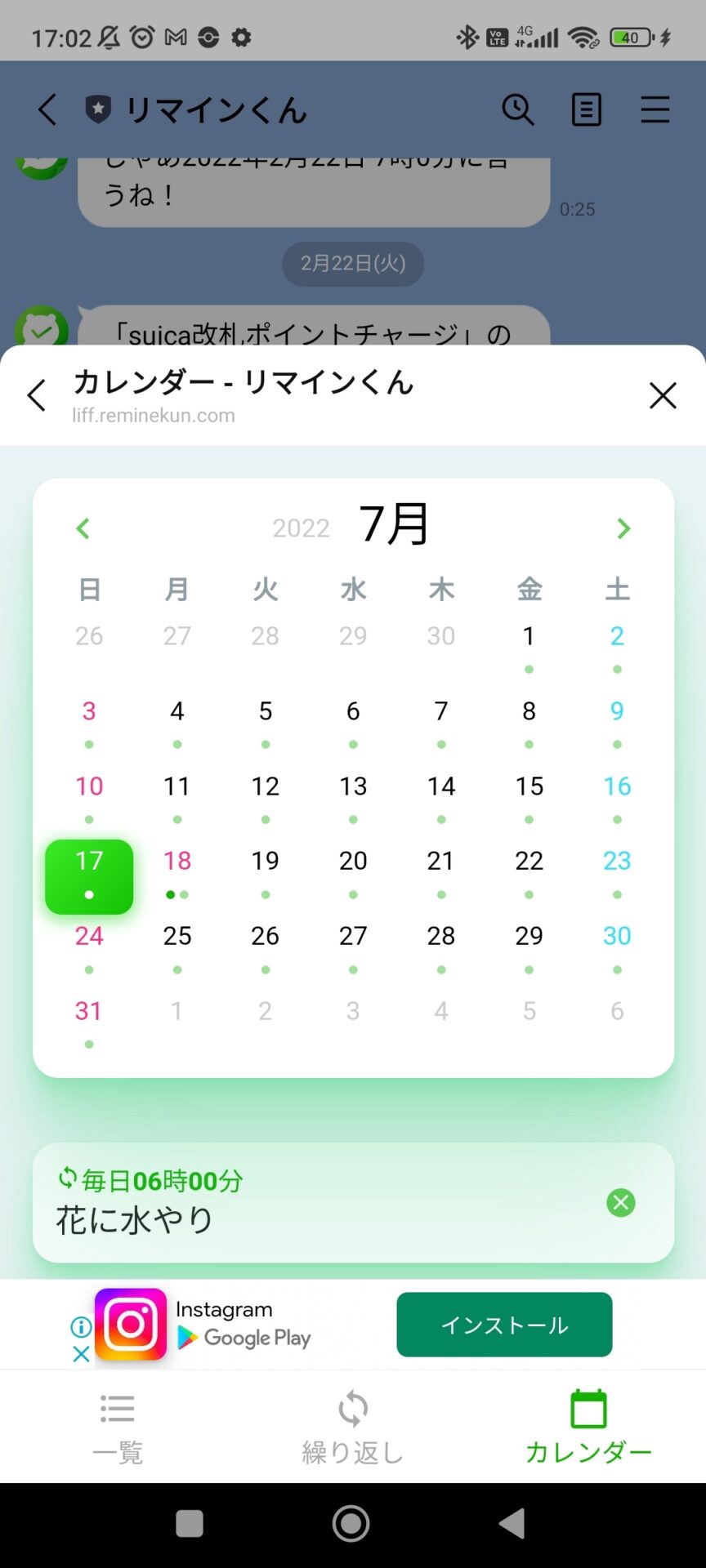Delete the 花に水やり reminder
Image resolution: width=706 pixels, height=1568 pixels.
(621, 1203)
